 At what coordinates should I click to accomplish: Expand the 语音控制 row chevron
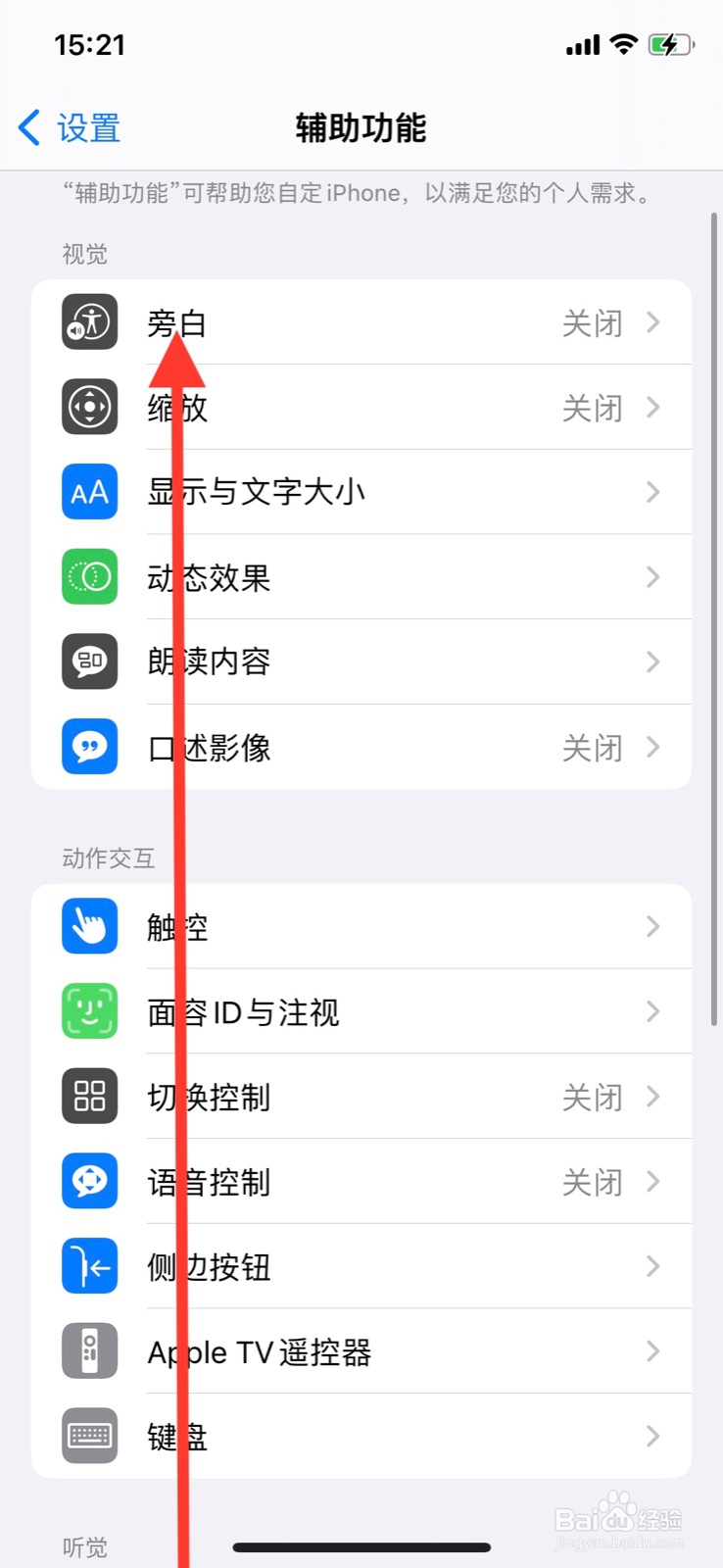click(x=653, y=1182)
